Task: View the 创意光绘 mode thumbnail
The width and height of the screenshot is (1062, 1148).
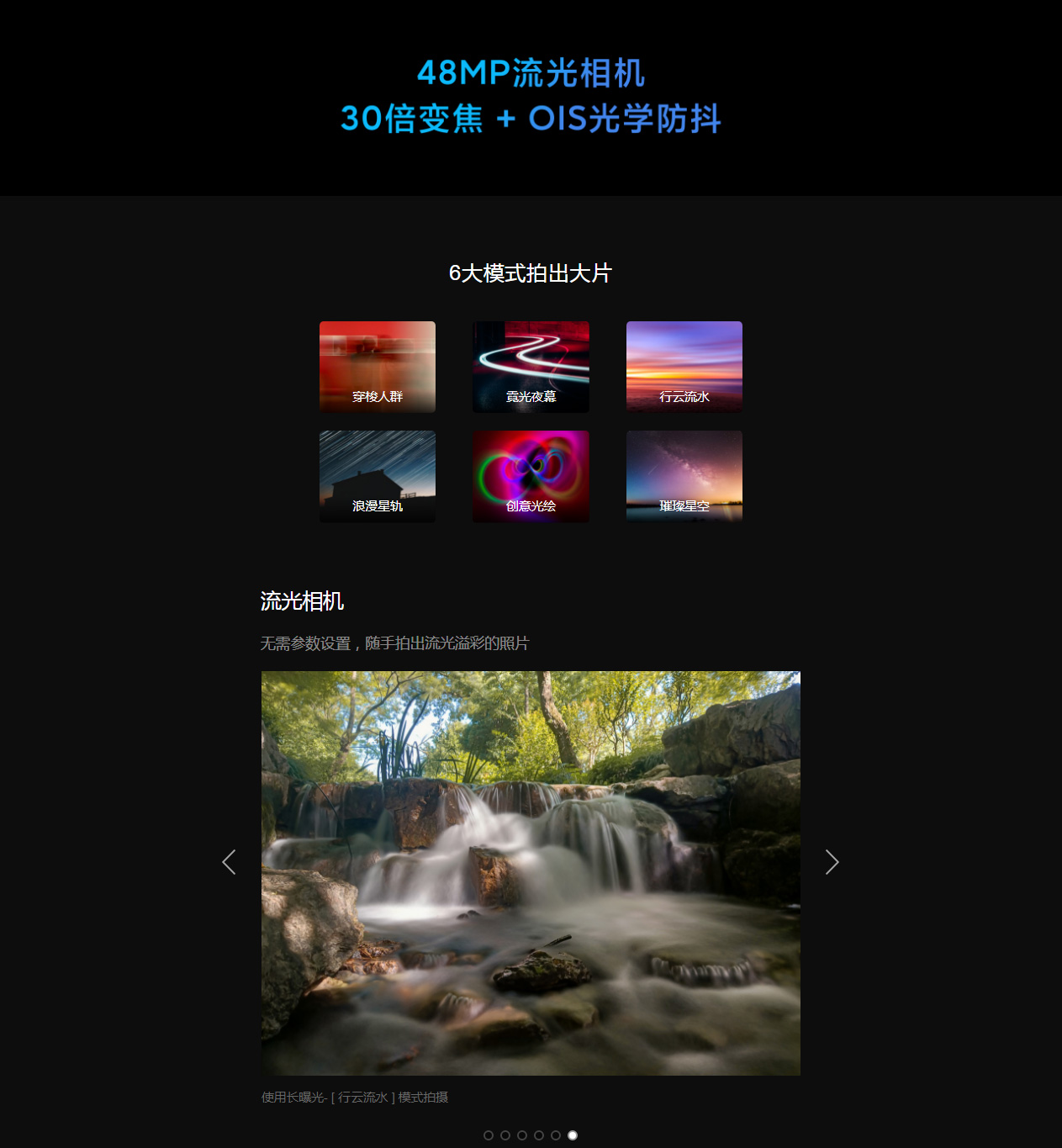Action: coord(531,476)
